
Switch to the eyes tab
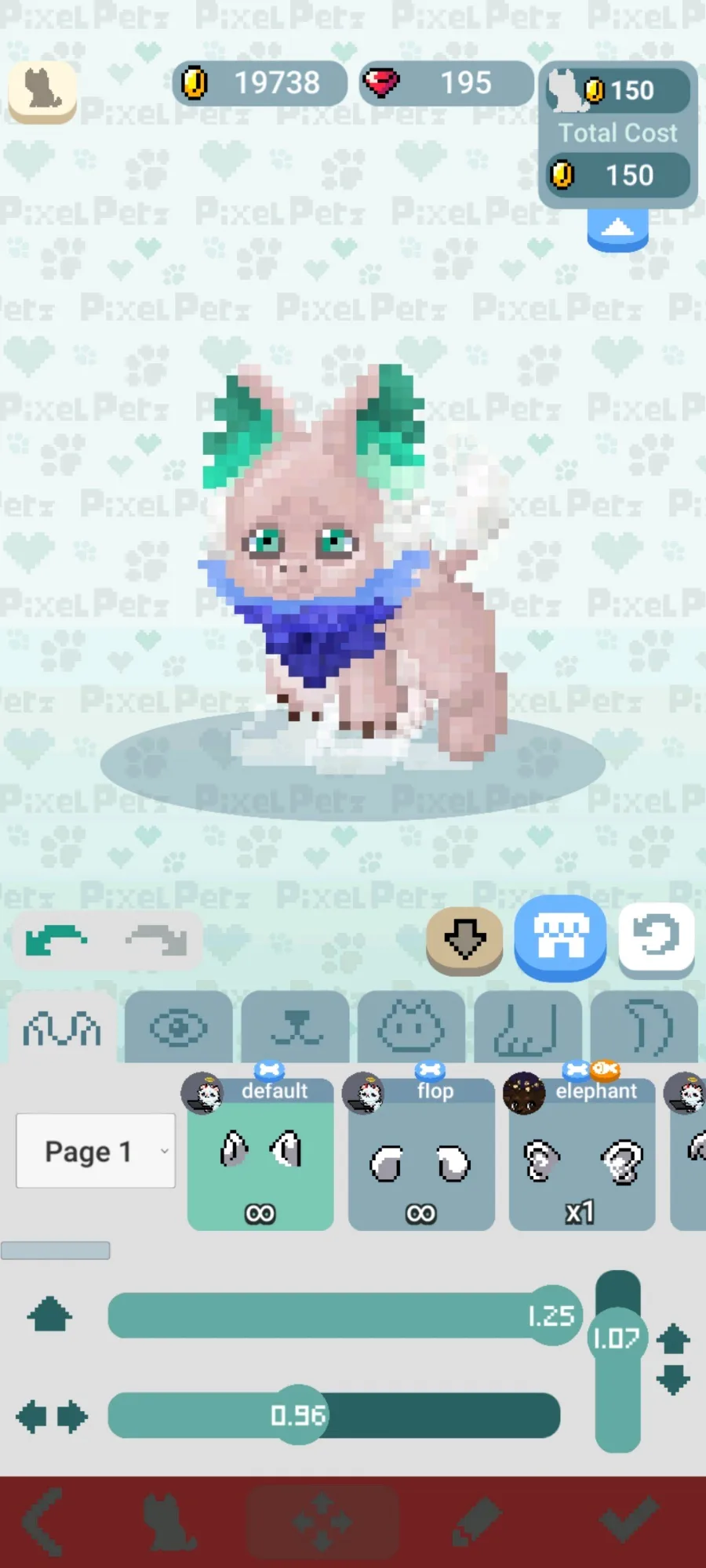pyautogui.click(x=179, y=1028)
